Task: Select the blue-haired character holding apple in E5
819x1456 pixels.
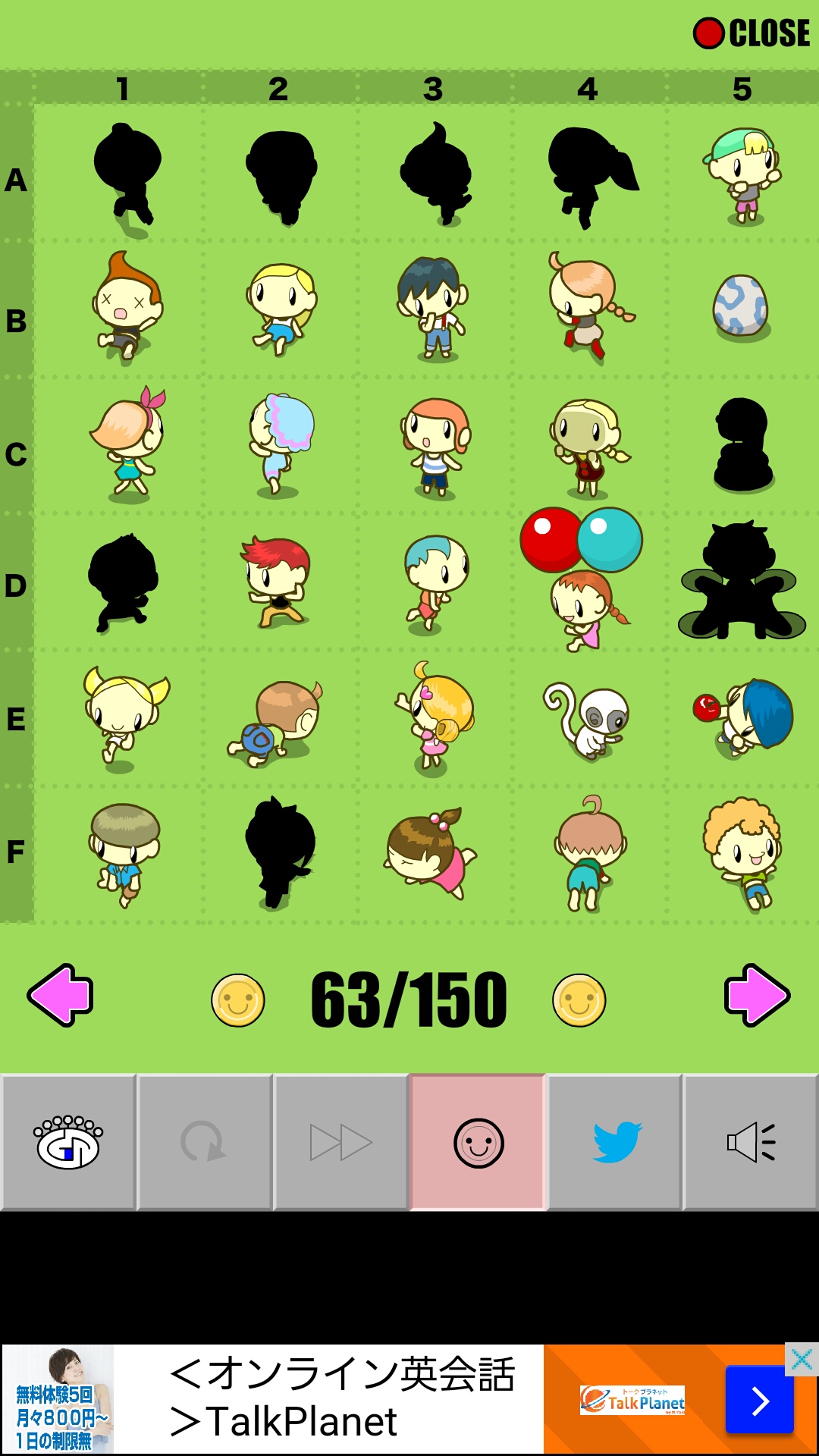Action: (747, 717)
